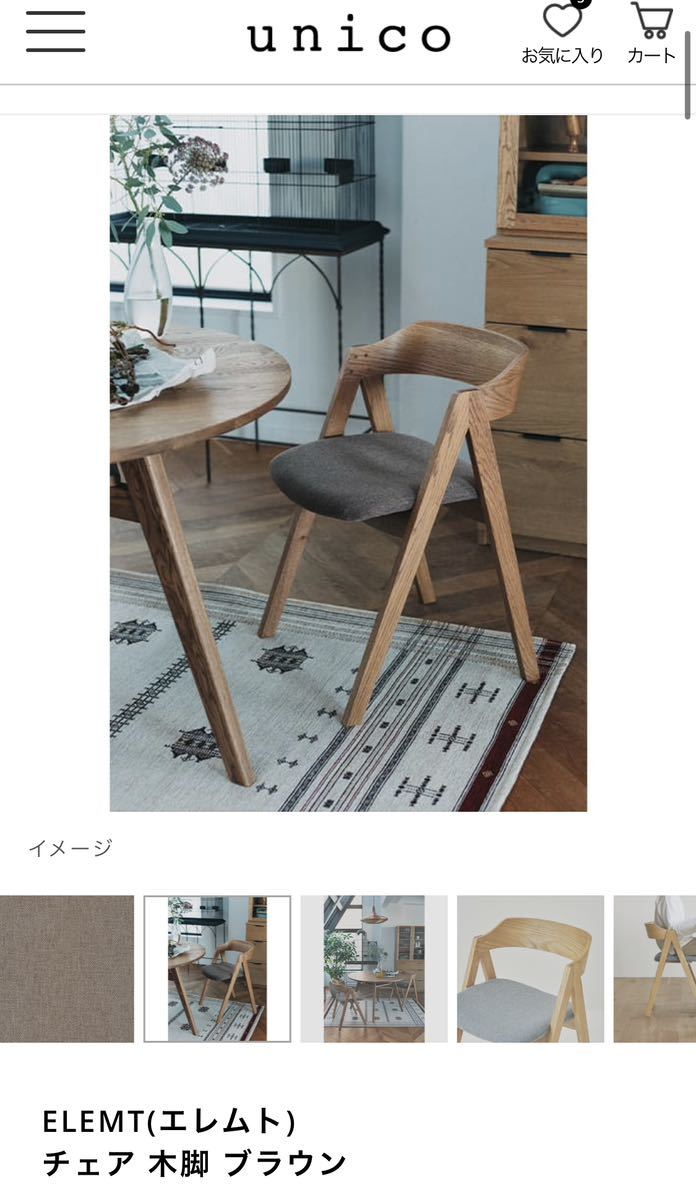Select the dining room scene thumbnail
Image resolution: width=696 pixels, height=1200 pixels.
tap(374, 968)
